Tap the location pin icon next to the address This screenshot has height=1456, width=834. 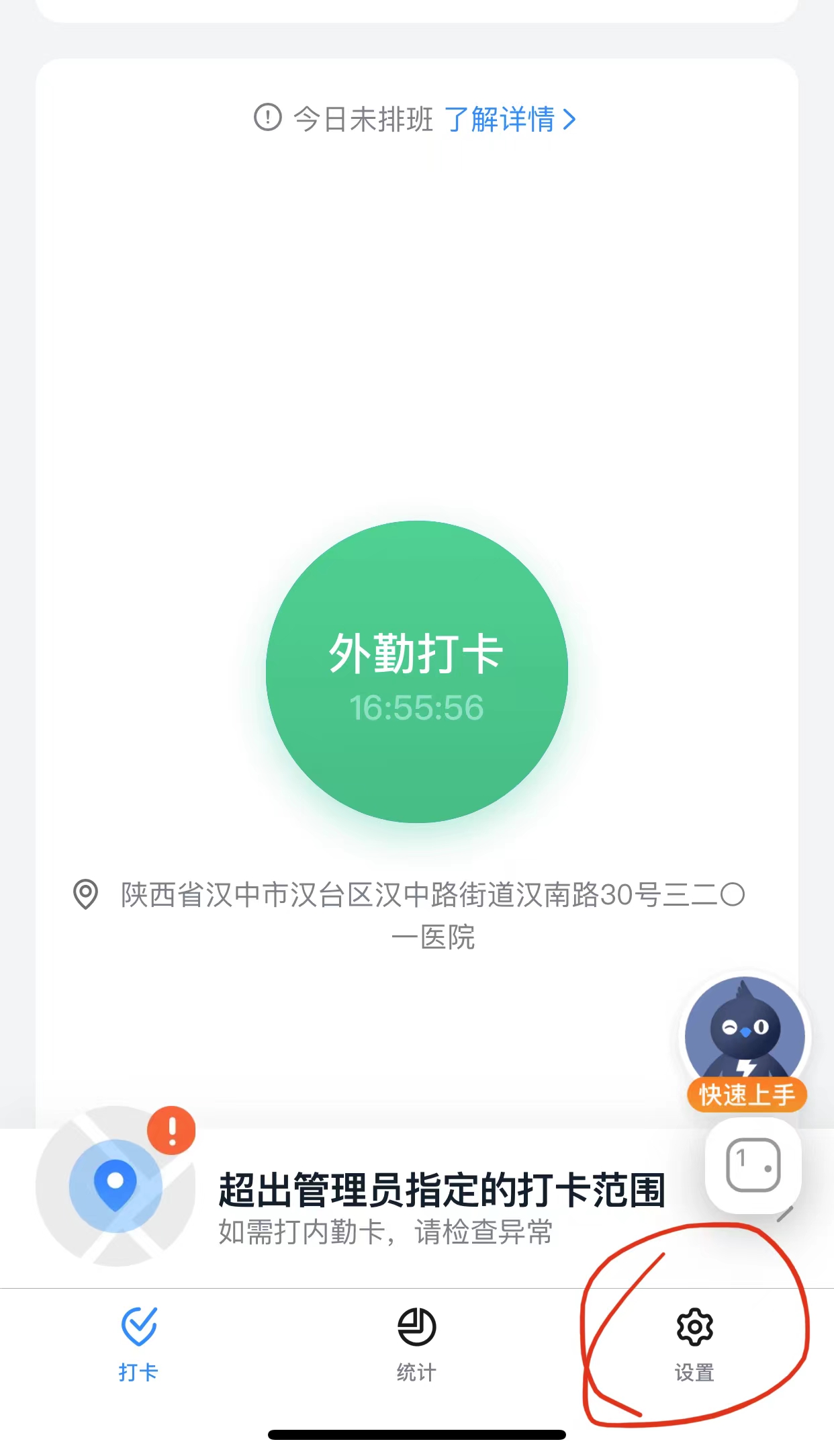86,896
